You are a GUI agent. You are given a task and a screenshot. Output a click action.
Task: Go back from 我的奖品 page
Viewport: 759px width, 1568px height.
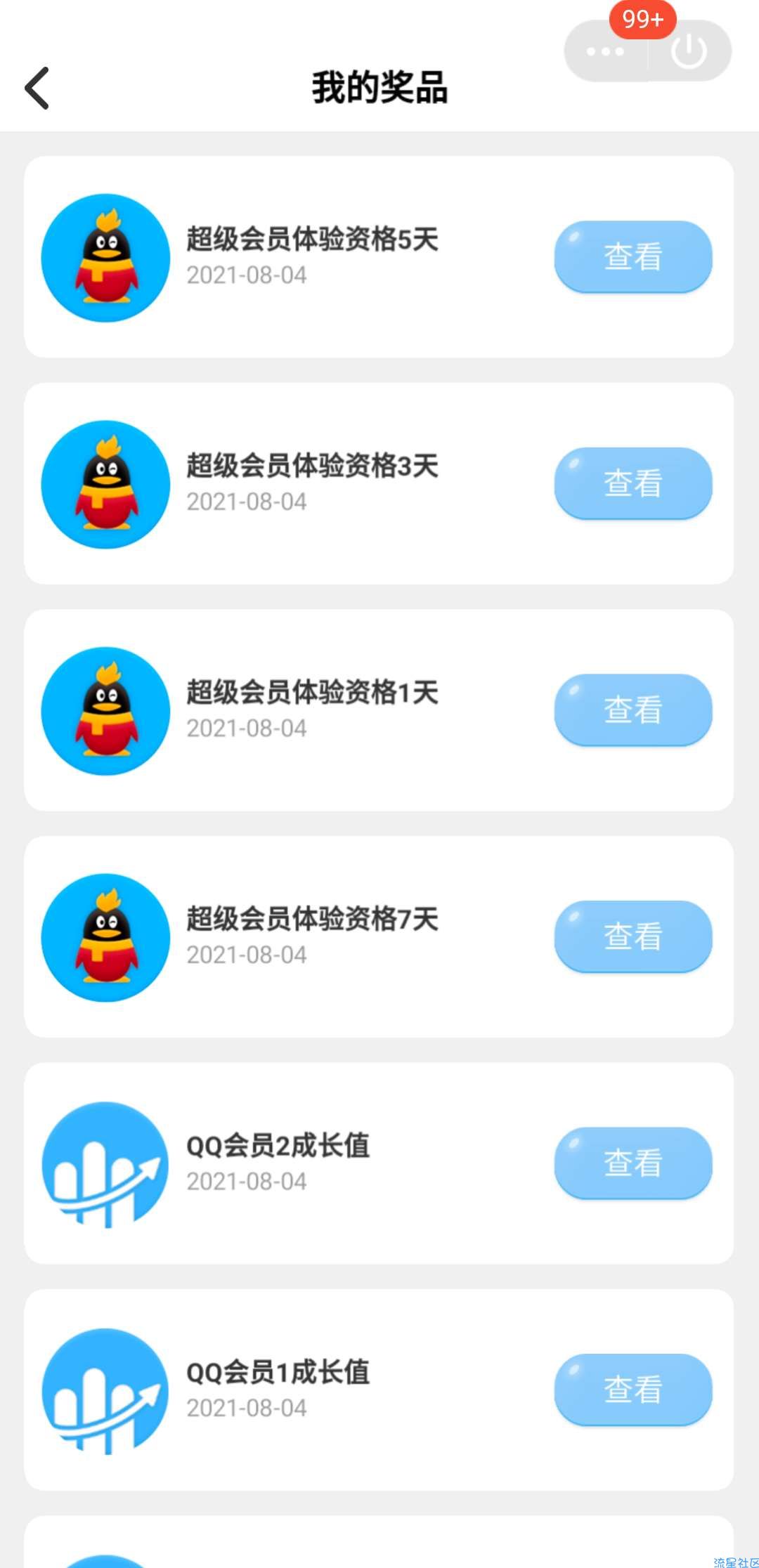(37, 89)
